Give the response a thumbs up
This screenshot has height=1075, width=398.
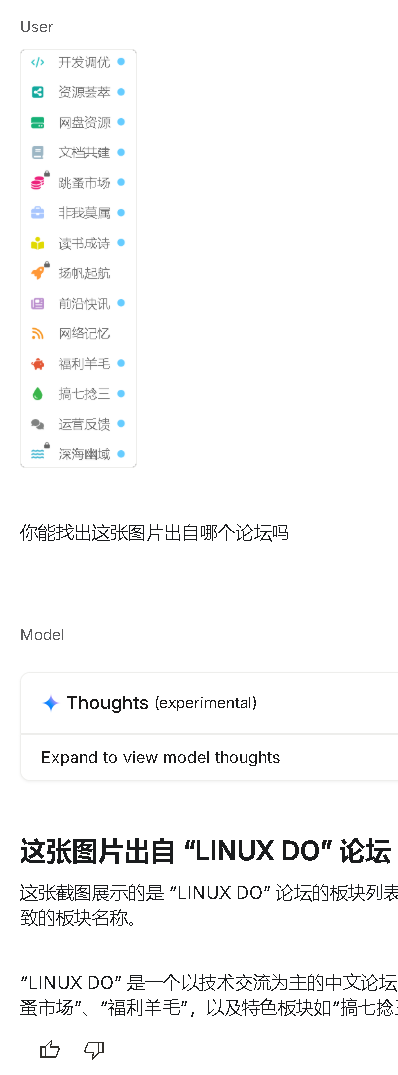pyautogui.click(x=49, y=1050)
